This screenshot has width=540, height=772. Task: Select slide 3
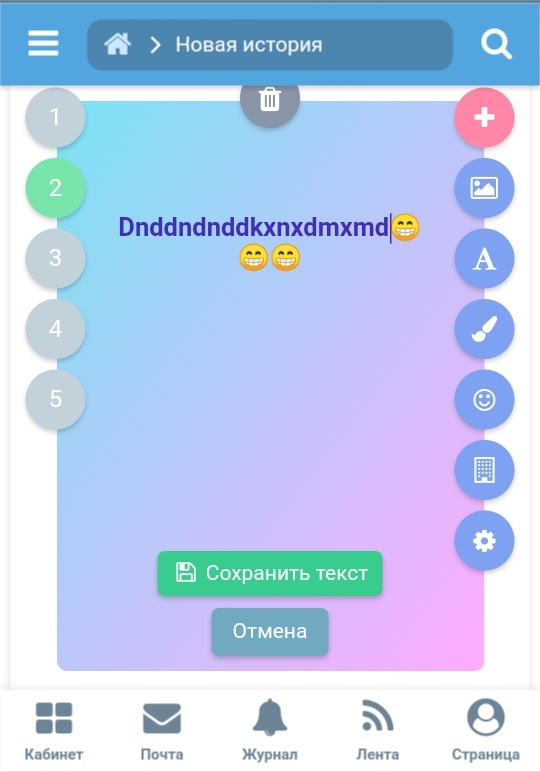[55, 258]
